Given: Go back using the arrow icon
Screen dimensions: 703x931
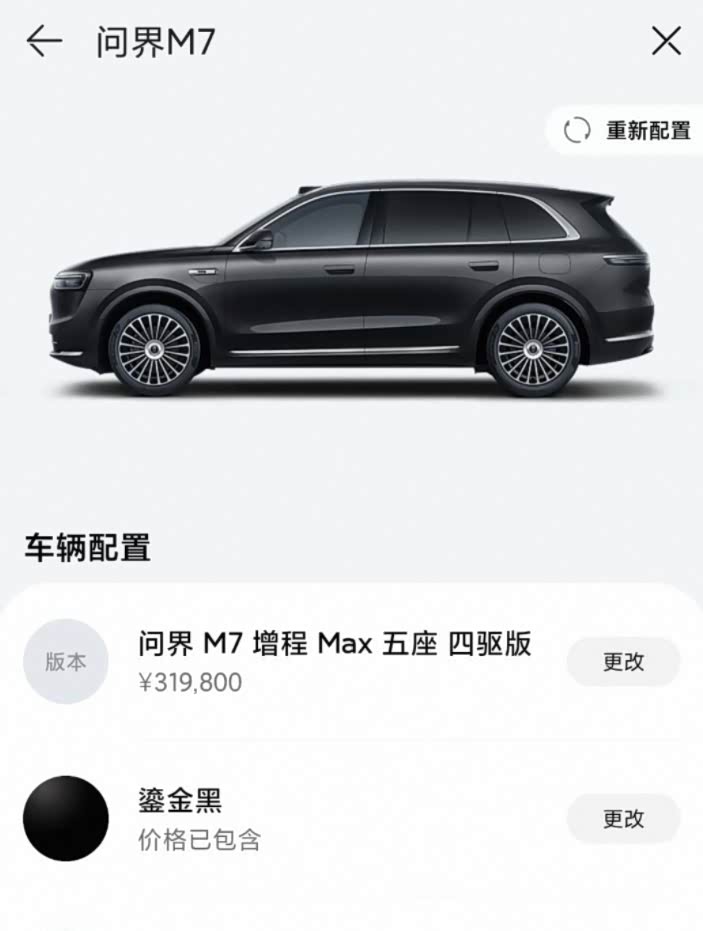Looking at the screenshot, I should pyautogui.click(x=44, y=41).
